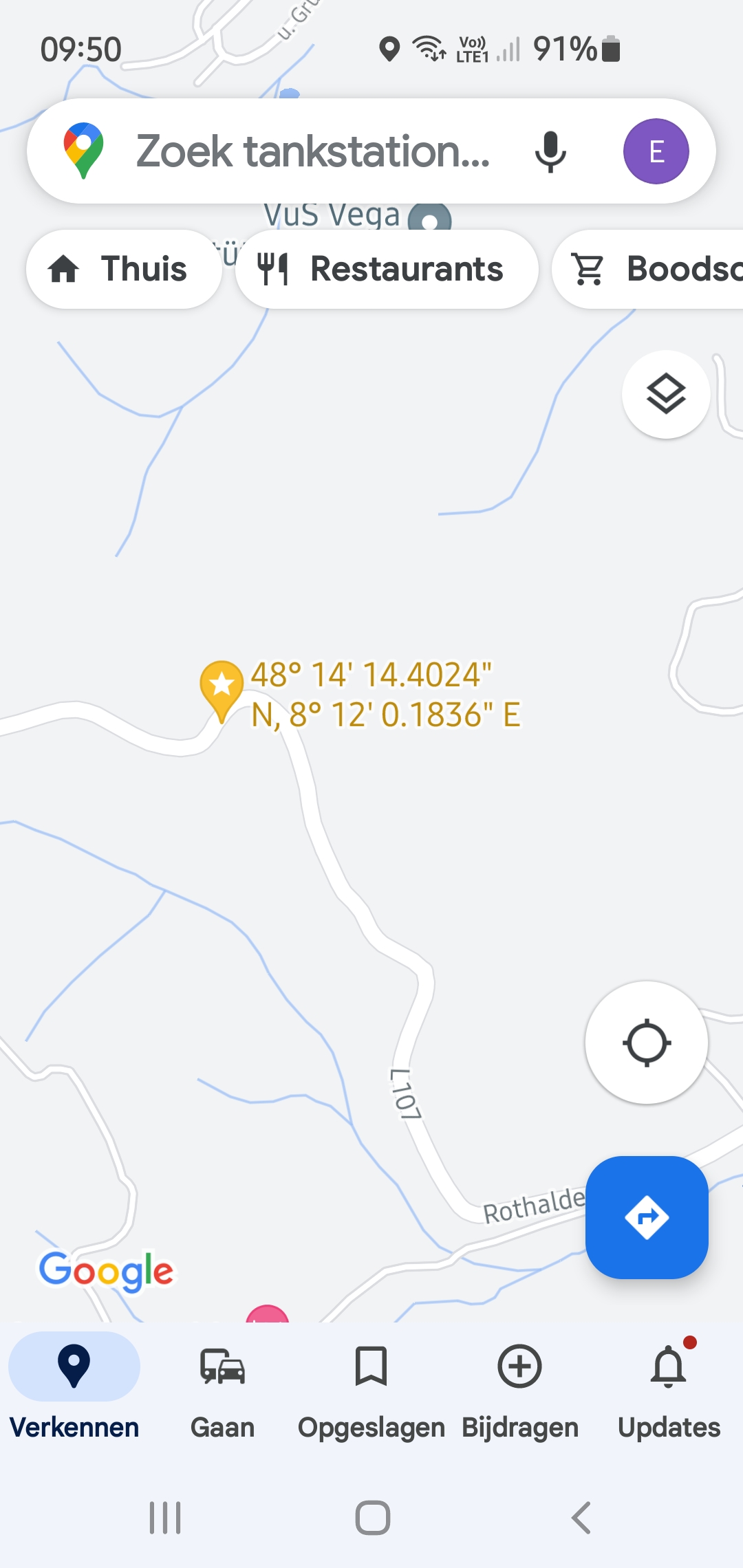Start voice search with the microphone
Screen dimensions: 743x1568
550,151
